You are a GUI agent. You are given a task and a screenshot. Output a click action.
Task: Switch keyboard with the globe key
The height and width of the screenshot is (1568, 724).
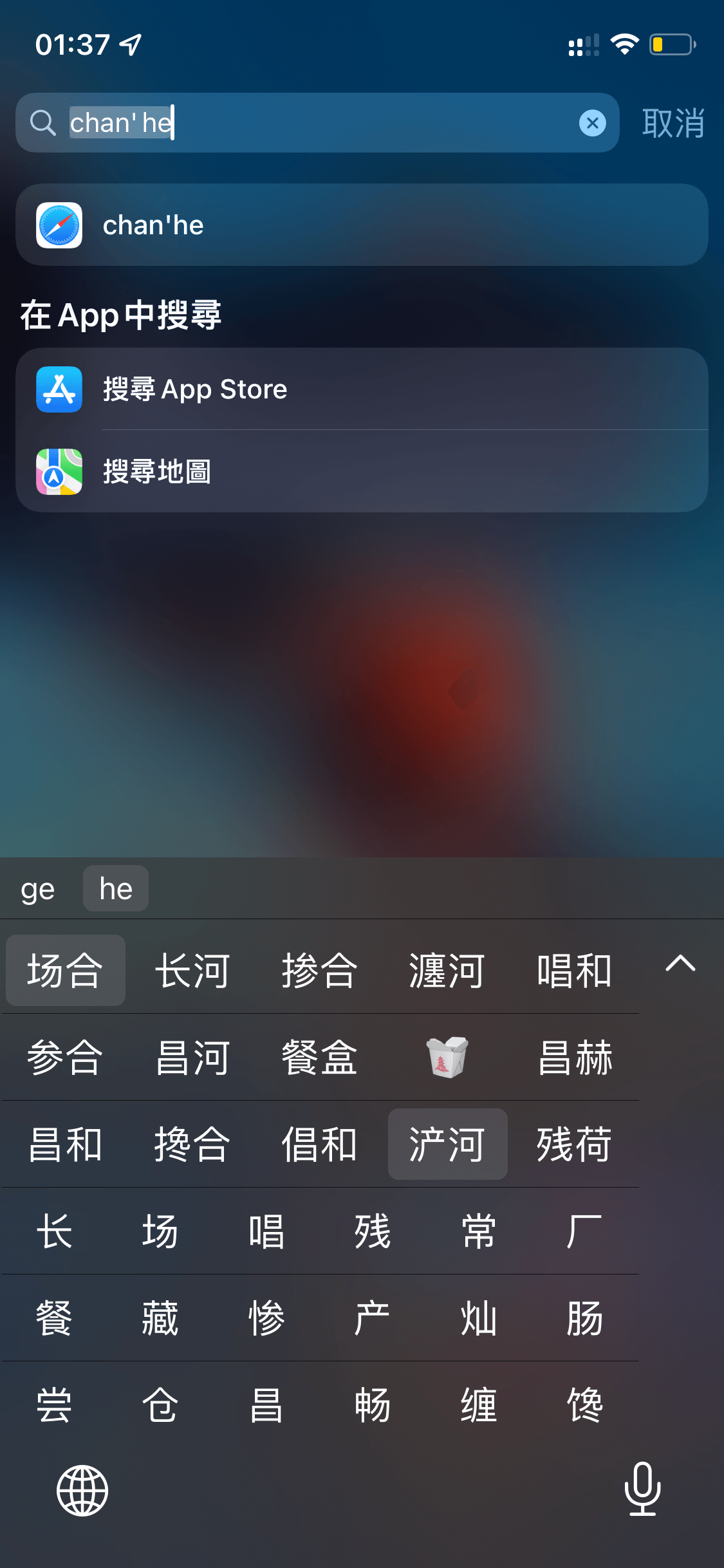(x=82, y=1490)
